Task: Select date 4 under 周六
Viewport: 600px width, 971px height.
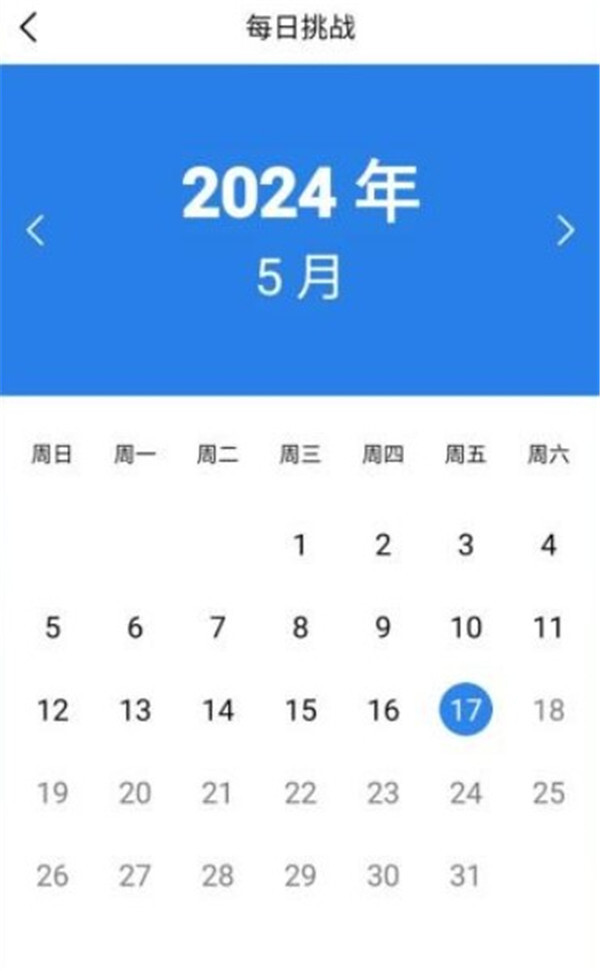Action: tap(549, 545)
